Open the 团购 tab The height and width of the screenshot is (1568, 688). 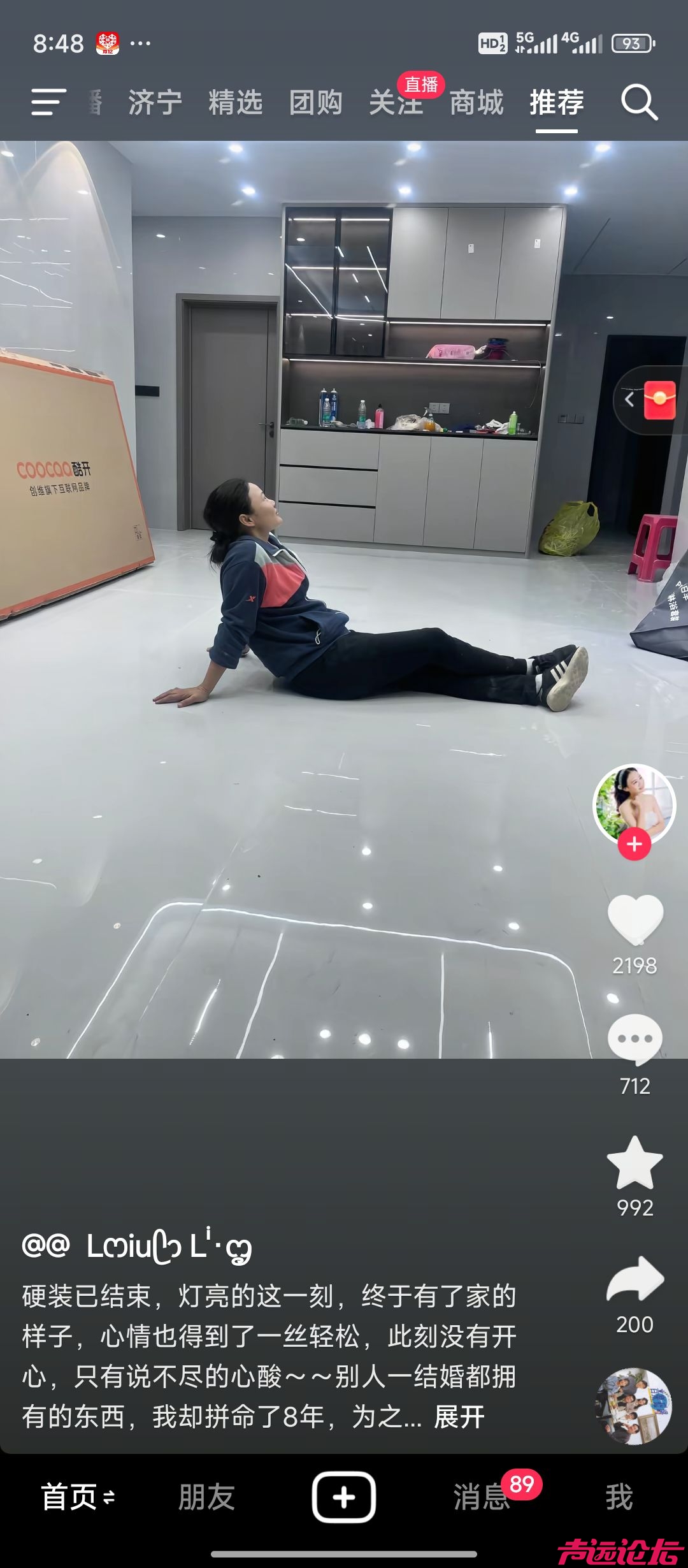click(315, 103)
